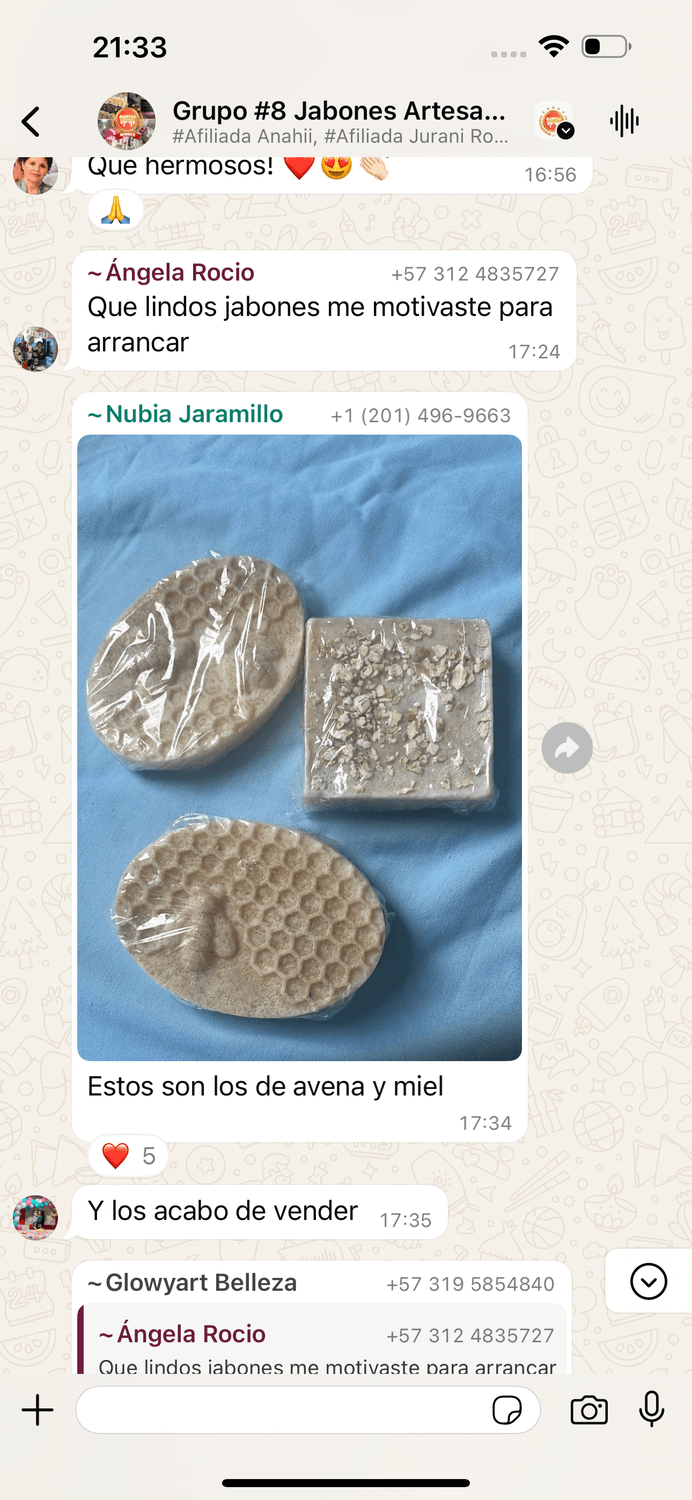Go back to the chat list
The image size is (692, 1500).
pos(31,122)
